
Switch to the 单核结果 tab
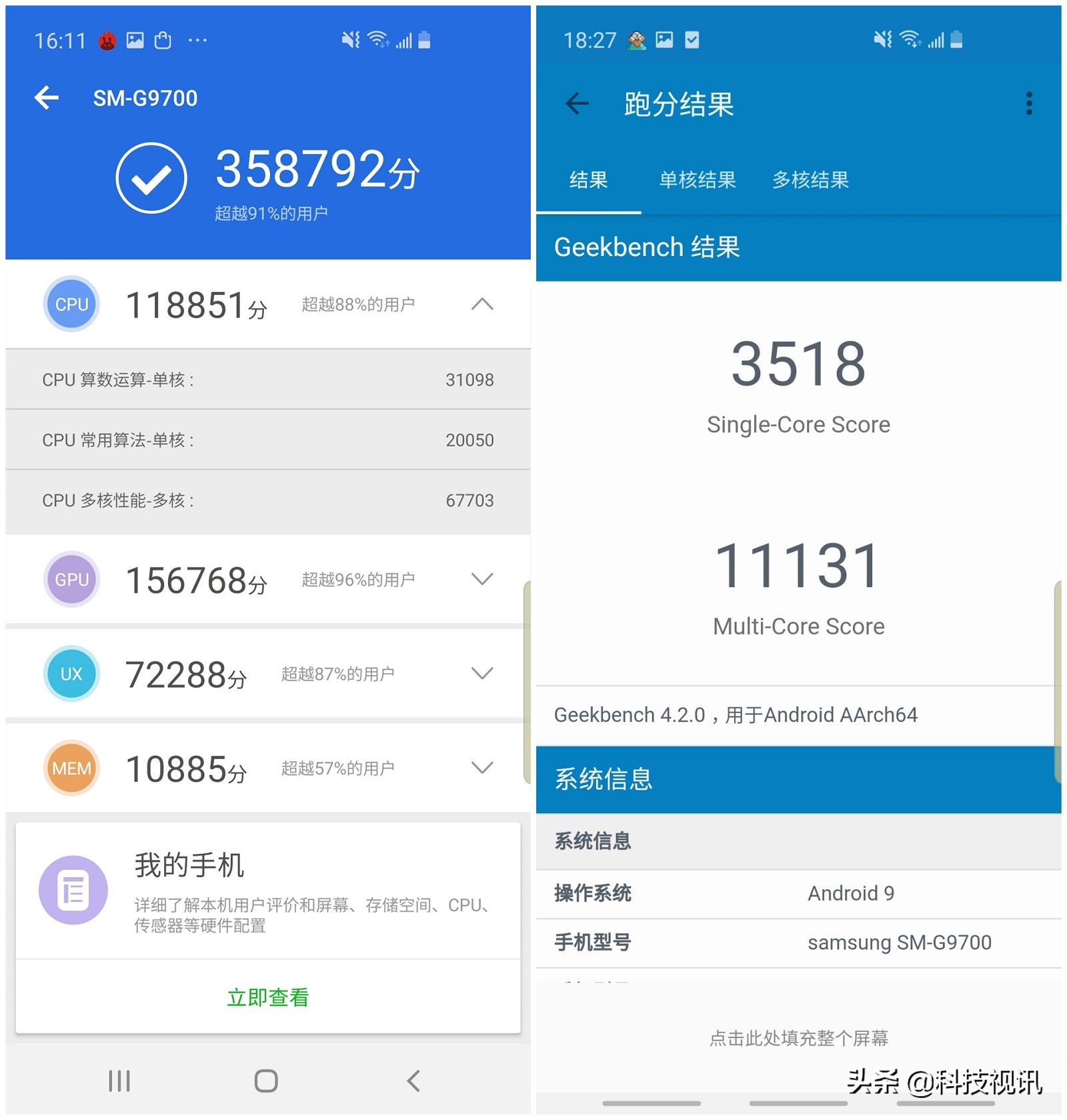coord(697,180)
